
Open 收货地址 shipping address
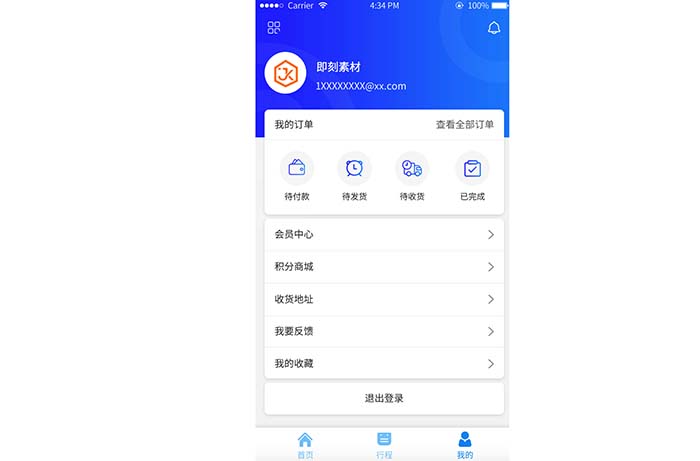click(x=384, y=299)
